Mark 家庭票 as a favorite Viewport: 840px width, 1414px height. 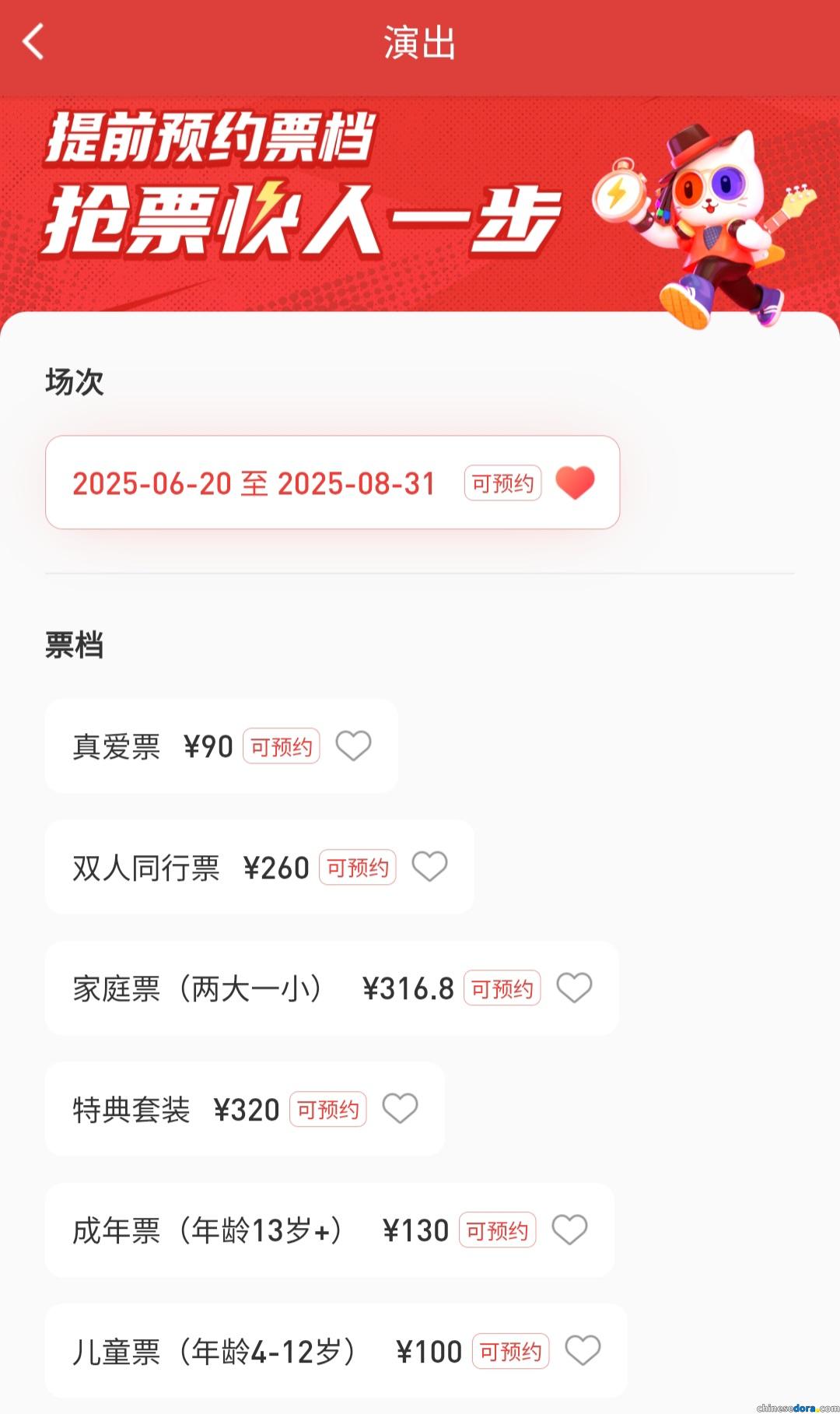pyautogui.click(x=574, y=988)
